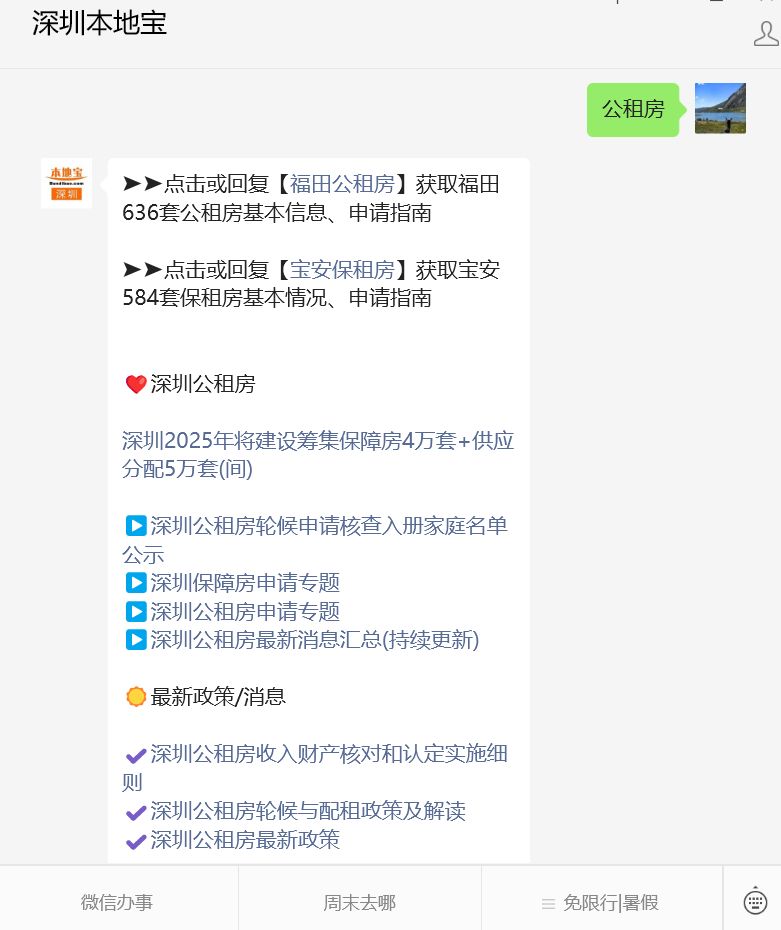Screen dimensions: 781x930
Task: Open the account profile icon
Action: (765, 32)
